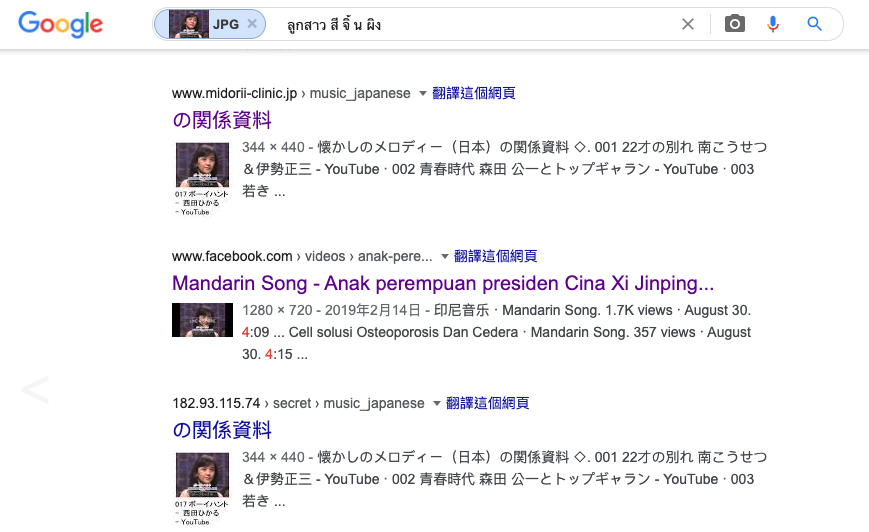Translate the www.facebook.com result page
Image resolution: width=869 pixels, height=532 pixels.
[x=496, y=256]
